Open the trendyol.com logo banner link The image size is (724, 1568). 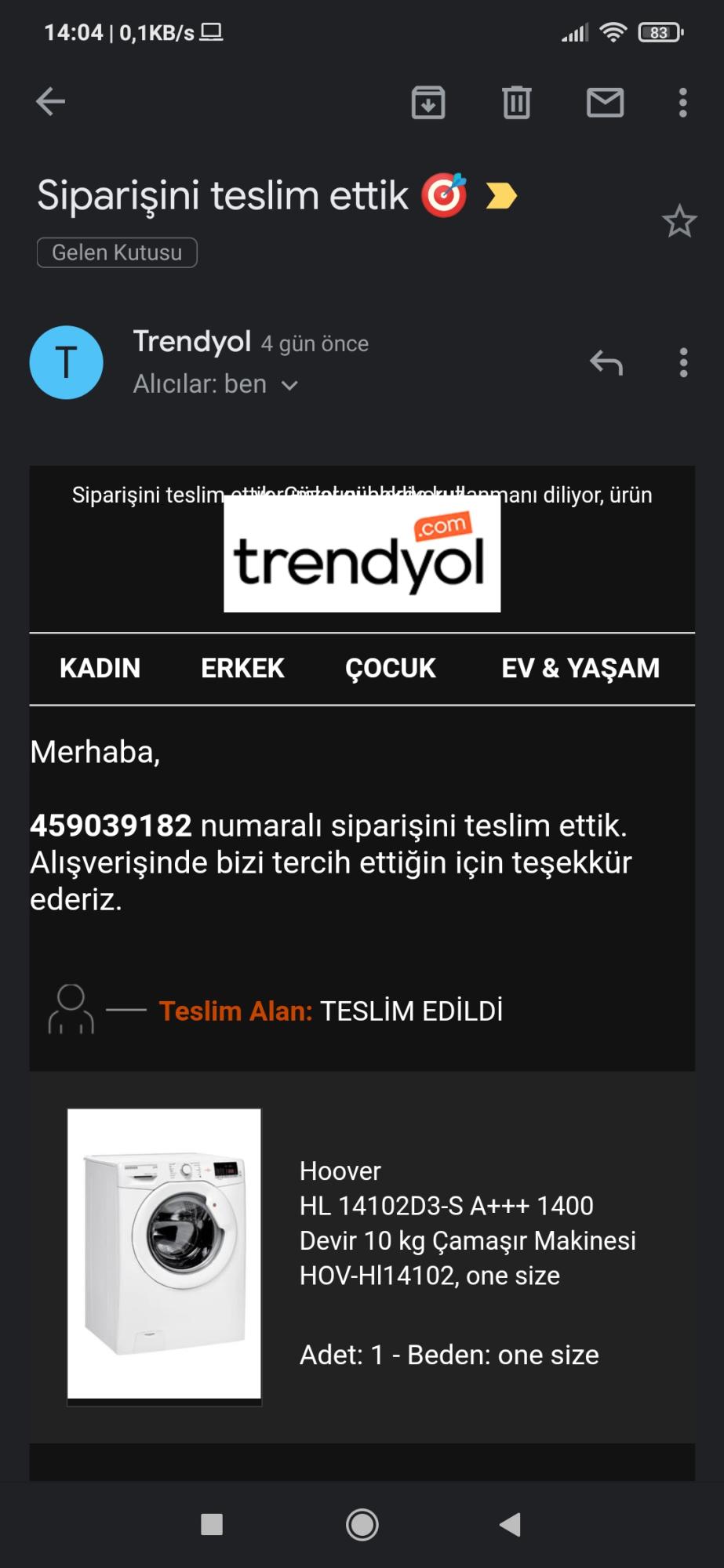[x=362, y=555]
